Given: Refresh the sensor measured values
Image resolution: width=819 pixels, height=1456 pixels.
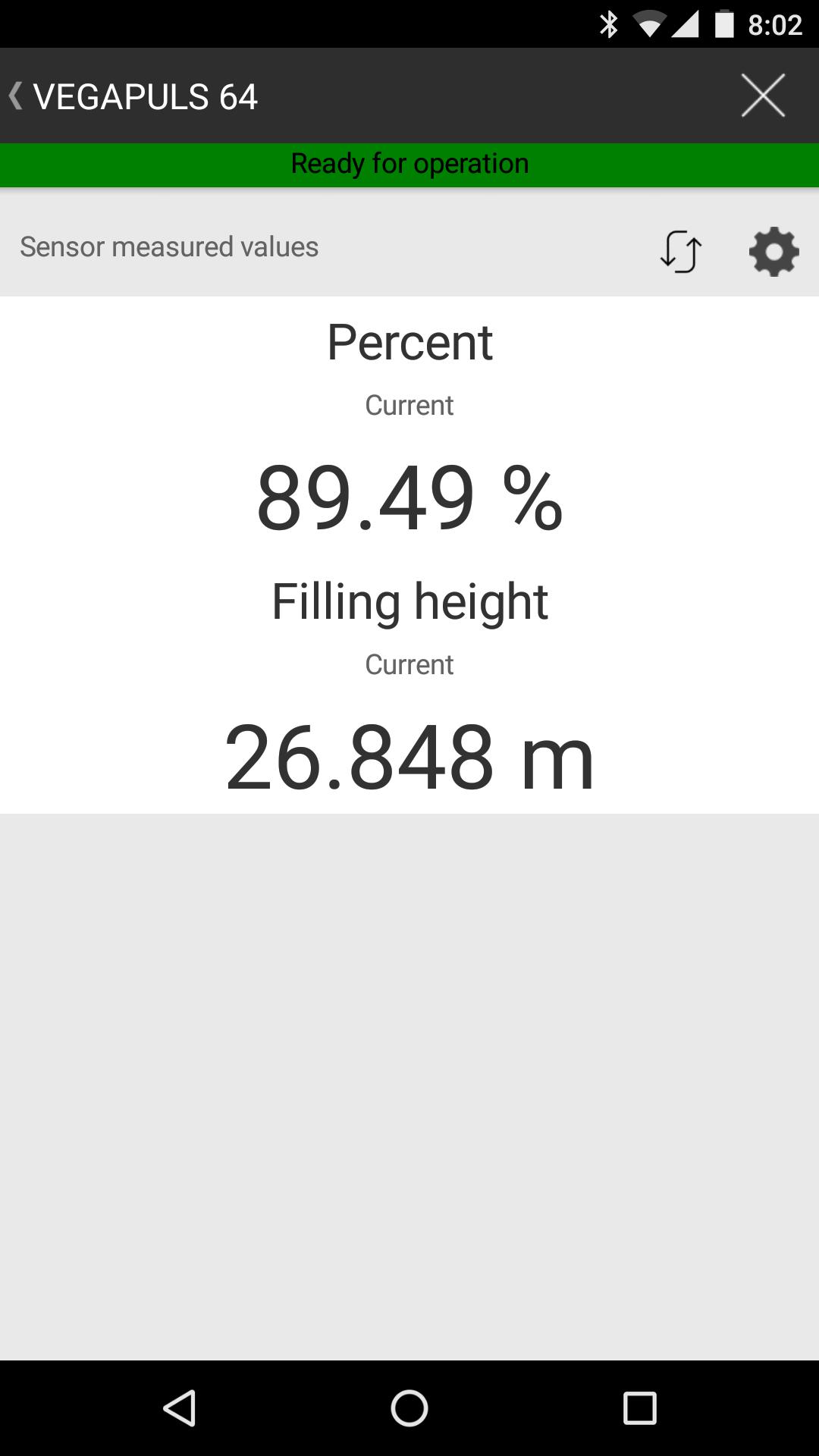Looking at the screenshot, I should (680, 251).
